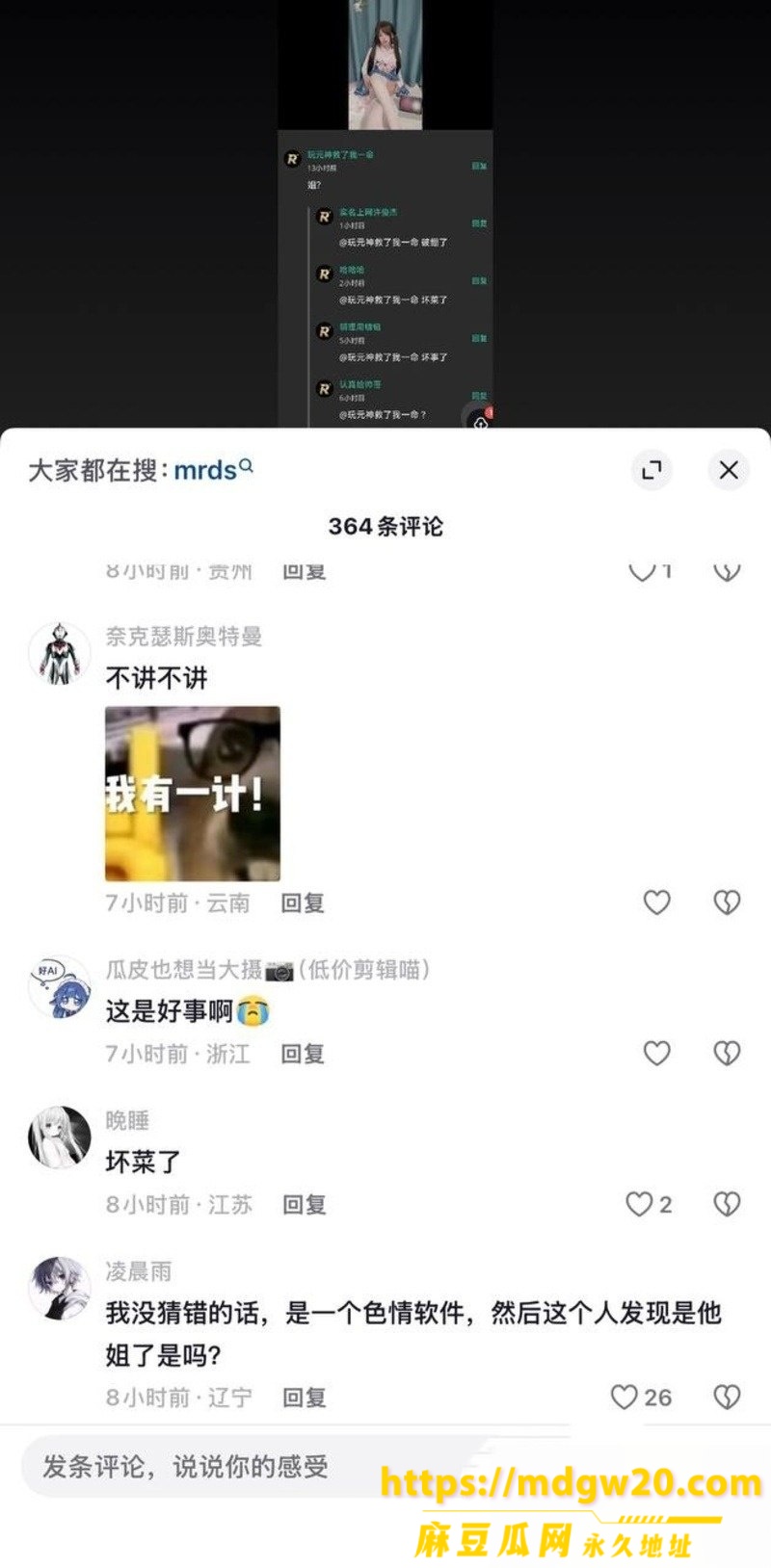This screenshot has width=771, height=1568.
Task: Open 凌晨雨's profile avatar
Action: coord(59,1288)
